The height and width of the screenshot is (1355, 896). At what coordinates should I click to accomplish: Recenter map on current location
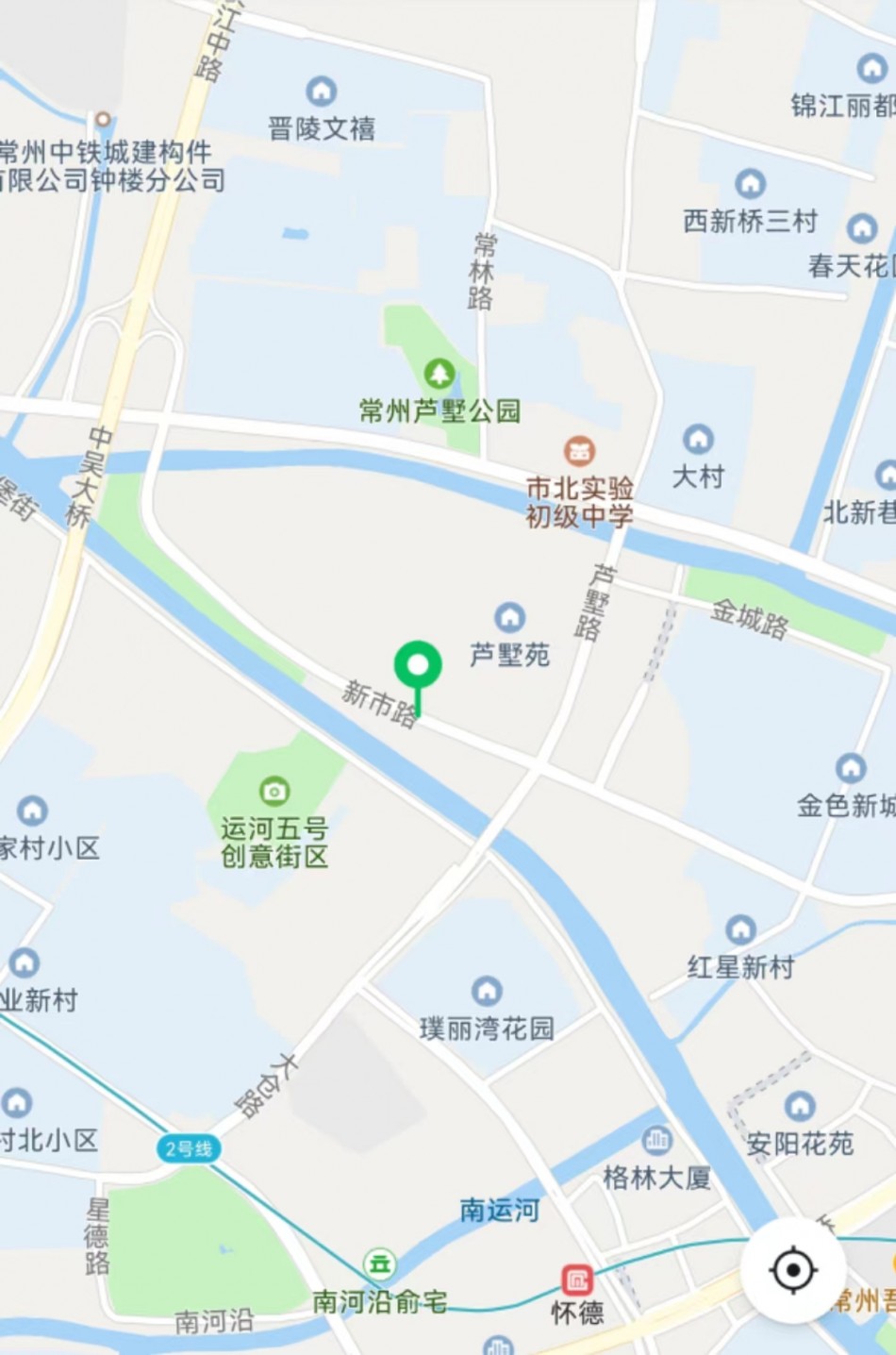click(x=792, y=1270)
